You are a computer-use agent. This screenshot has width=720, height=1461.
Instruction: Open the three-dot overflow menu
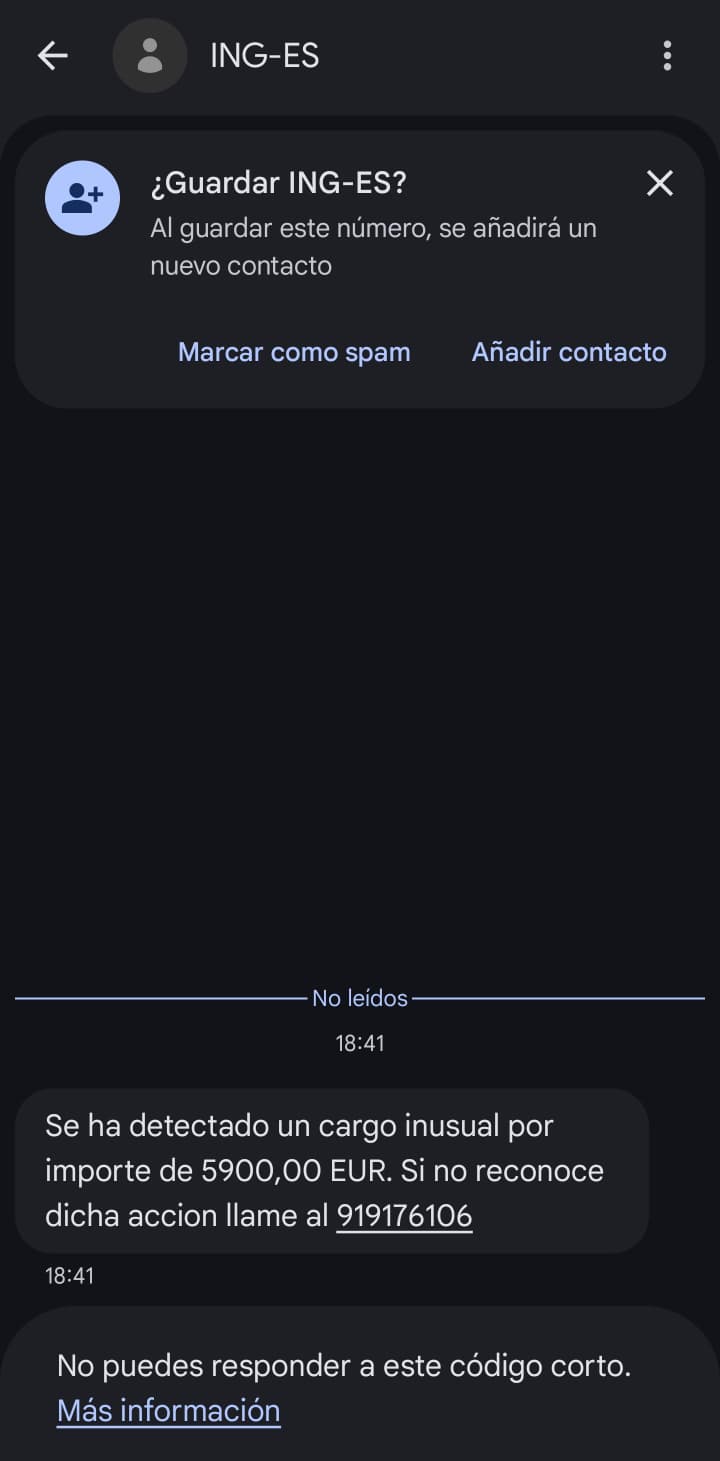click(x=667, y=56)
